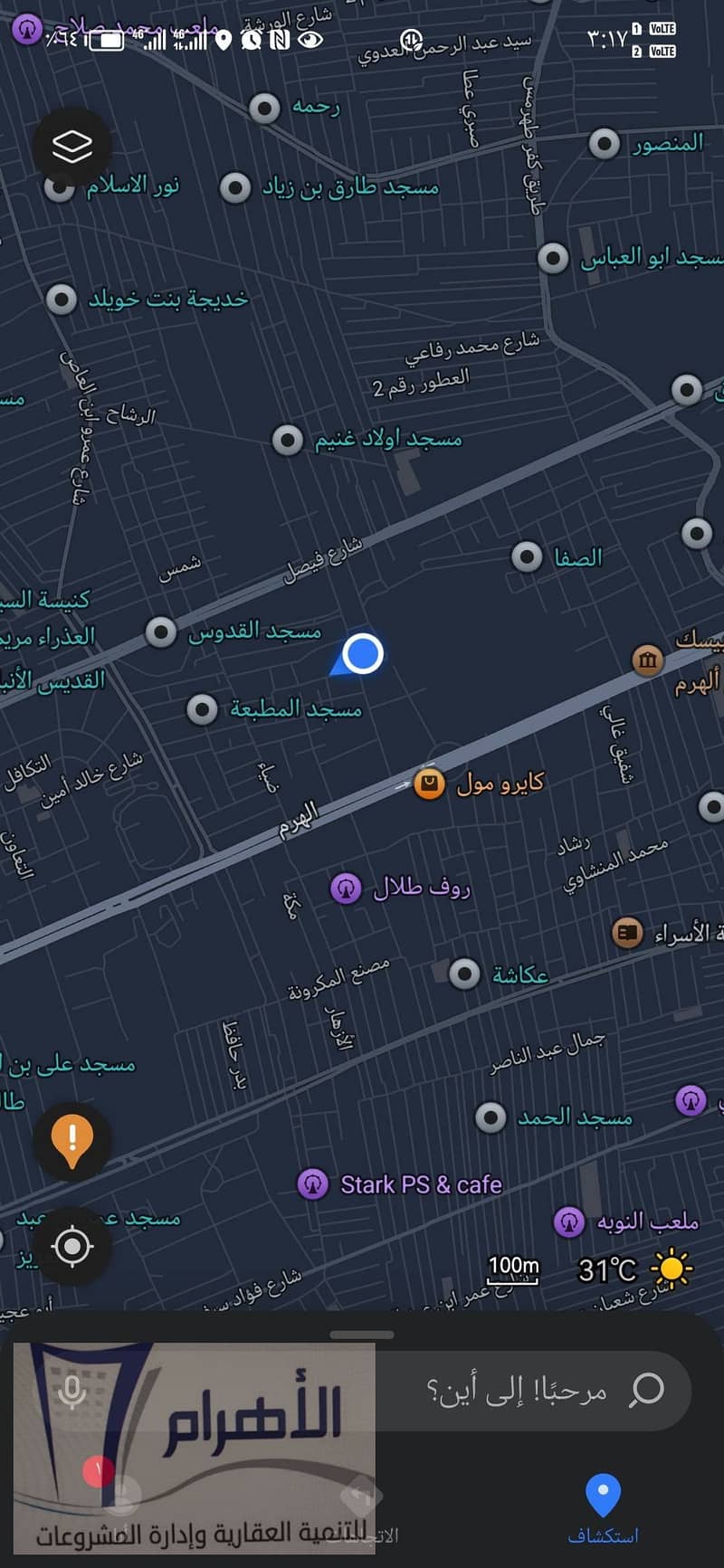Select the كايرو مول shopping marker

tap(429, 783)
